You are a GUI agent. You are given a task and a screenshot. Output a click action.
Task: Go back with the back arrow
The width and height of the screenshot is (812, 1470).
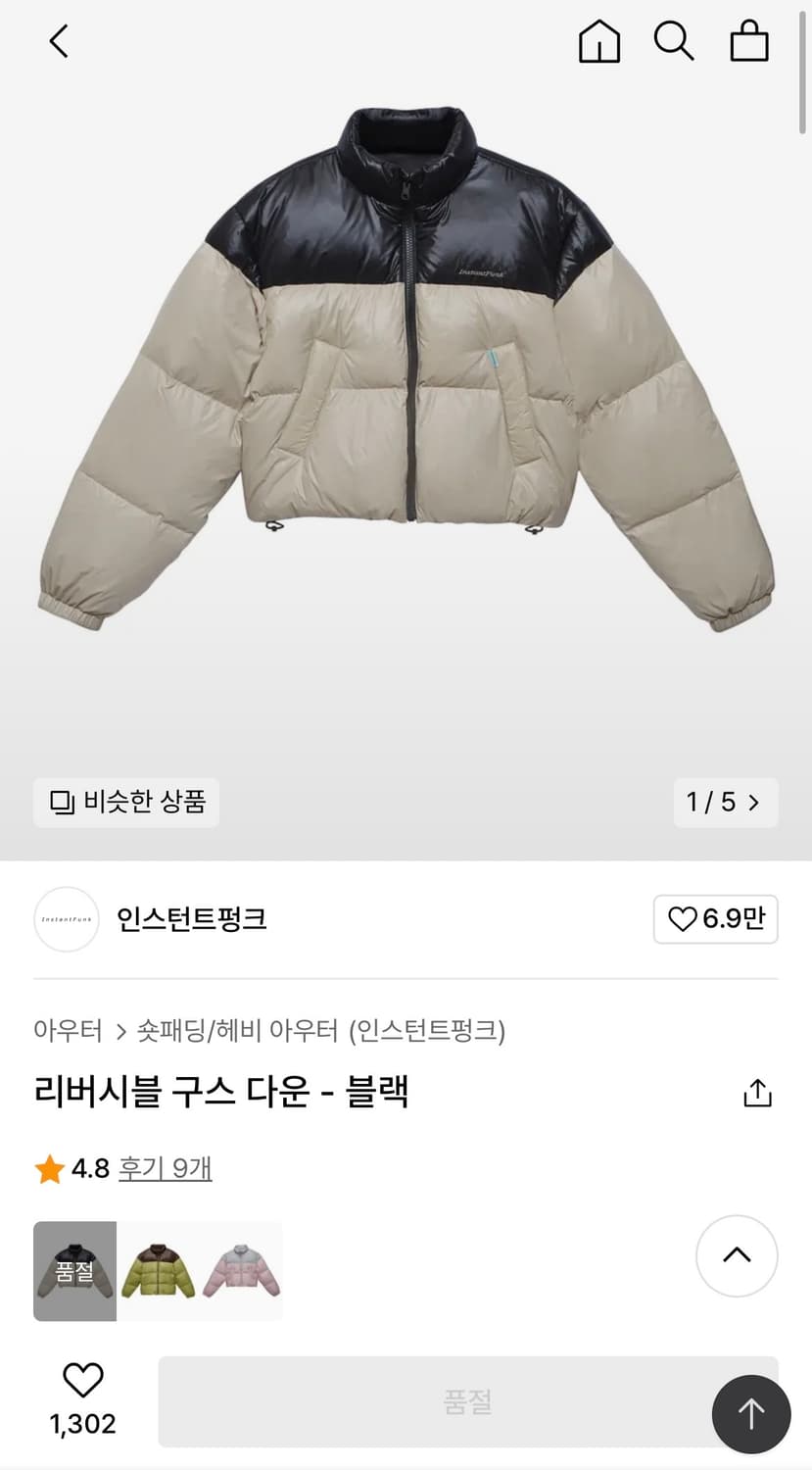pyautogui.click(x=58, y=41)
